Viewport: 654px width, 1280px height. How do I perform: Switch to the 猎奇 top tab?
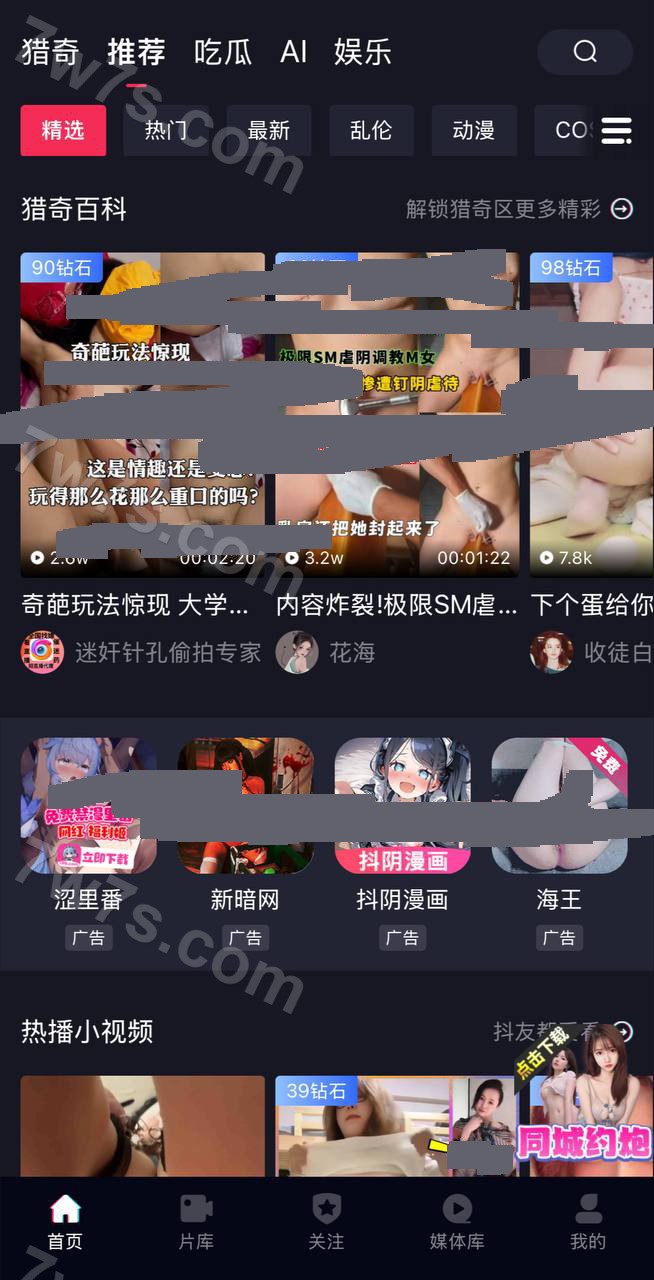50,52
